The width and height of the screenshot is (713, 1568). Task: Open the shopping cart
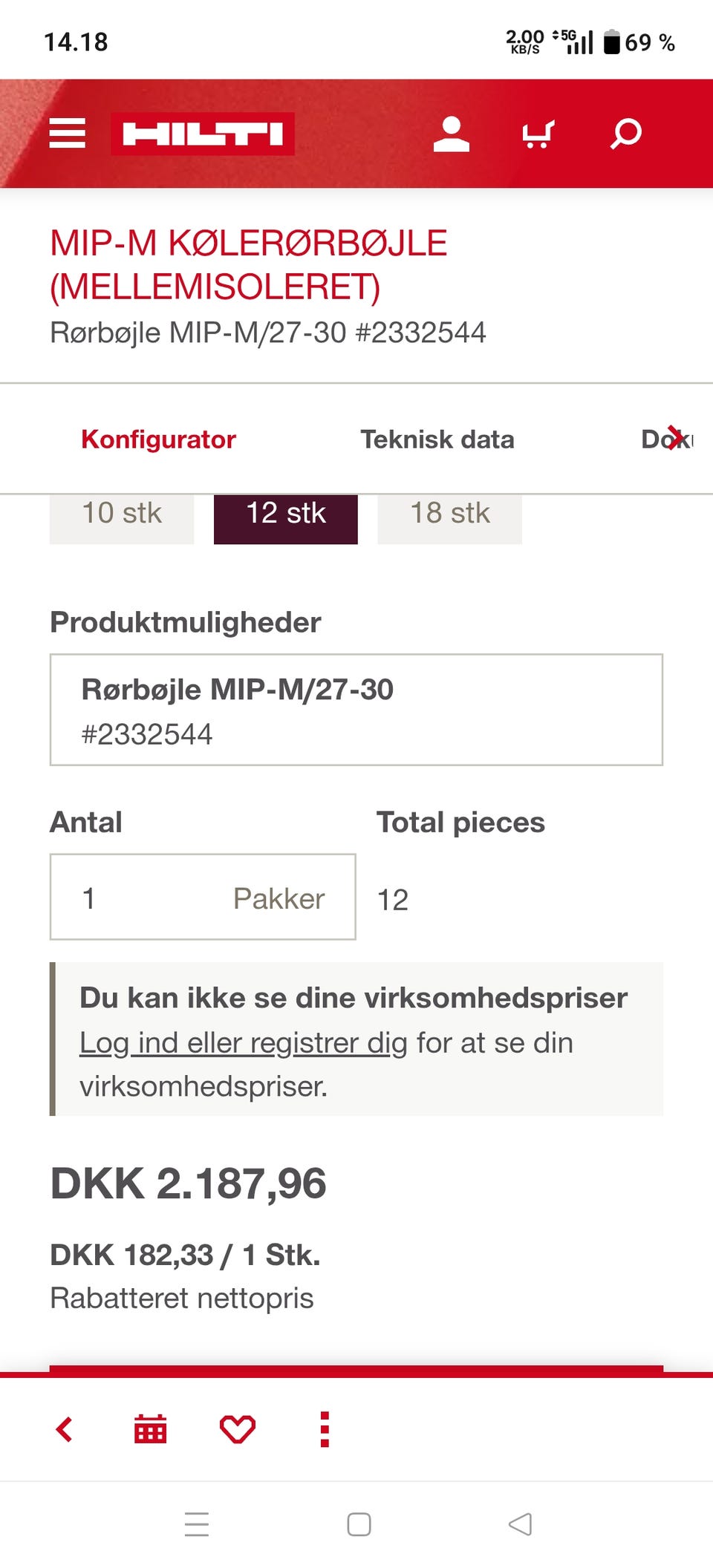(x=540, y=134)
